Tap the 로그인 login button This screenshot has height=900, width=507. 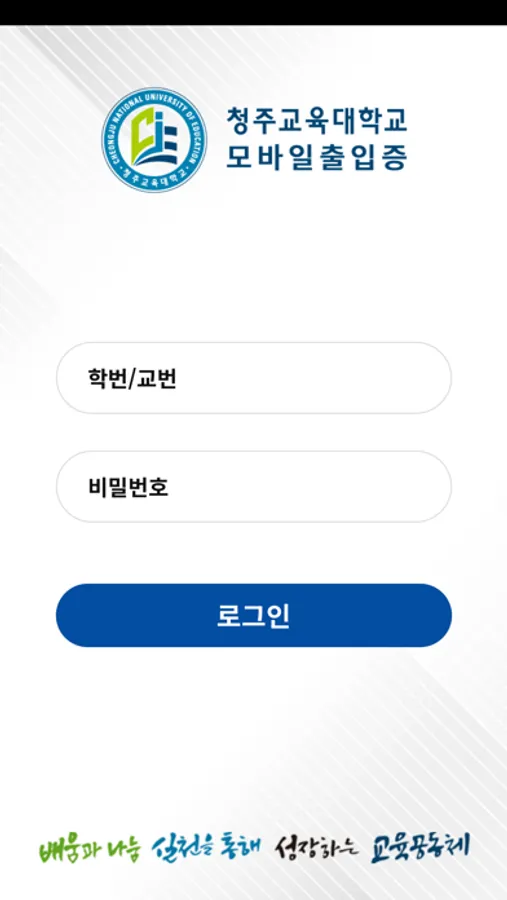[x=253, y=615]
